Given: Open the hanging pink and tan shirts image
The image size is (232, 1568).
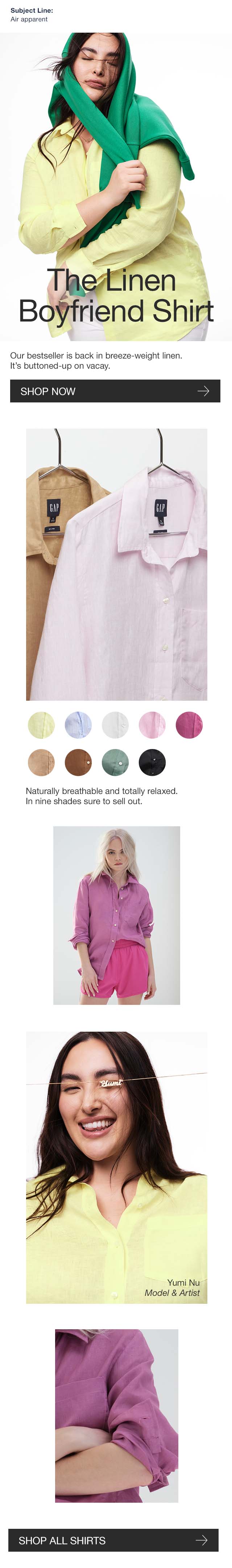Looking at the screenshot, I should [x=116, y=564].
